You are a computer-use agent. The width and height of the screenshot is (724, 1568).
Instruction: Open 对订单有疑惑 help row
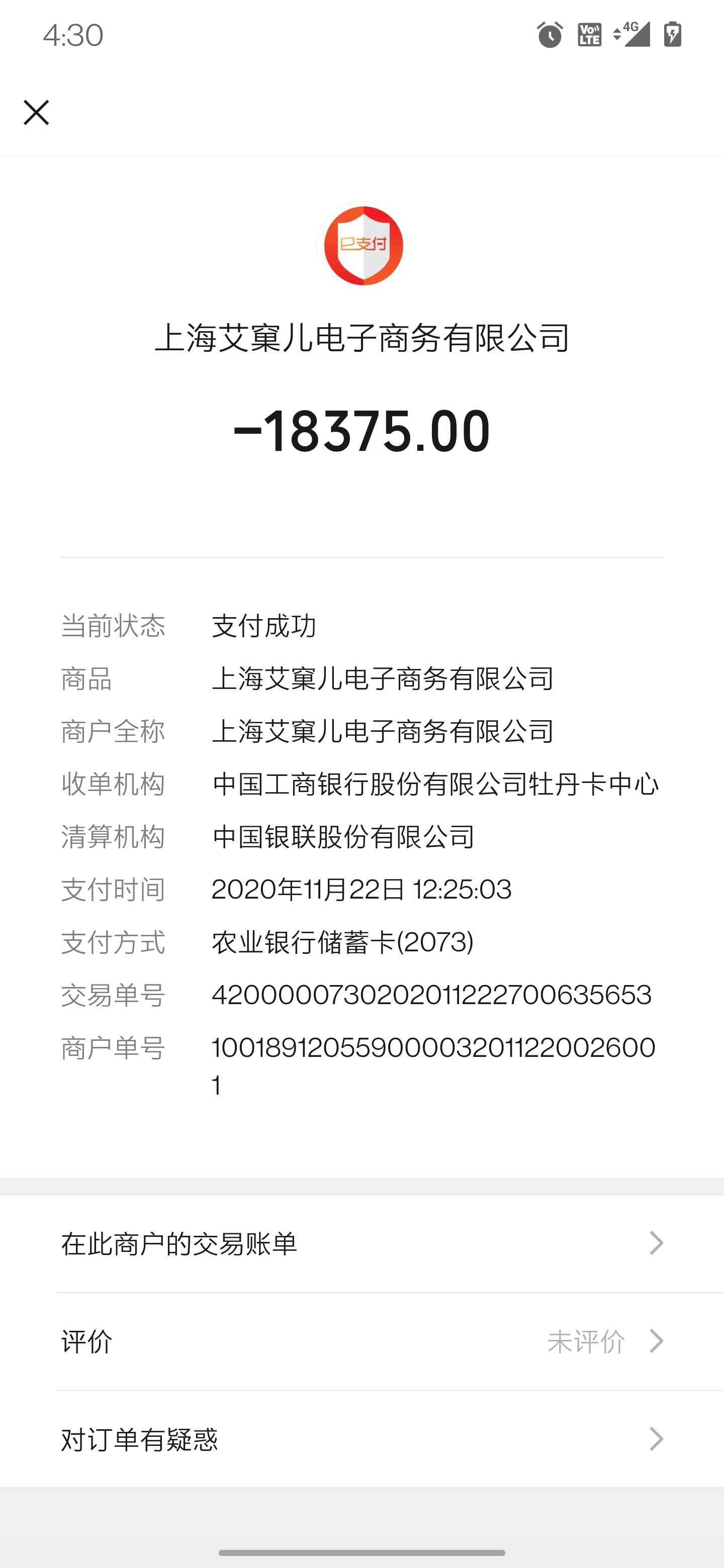361,1439
